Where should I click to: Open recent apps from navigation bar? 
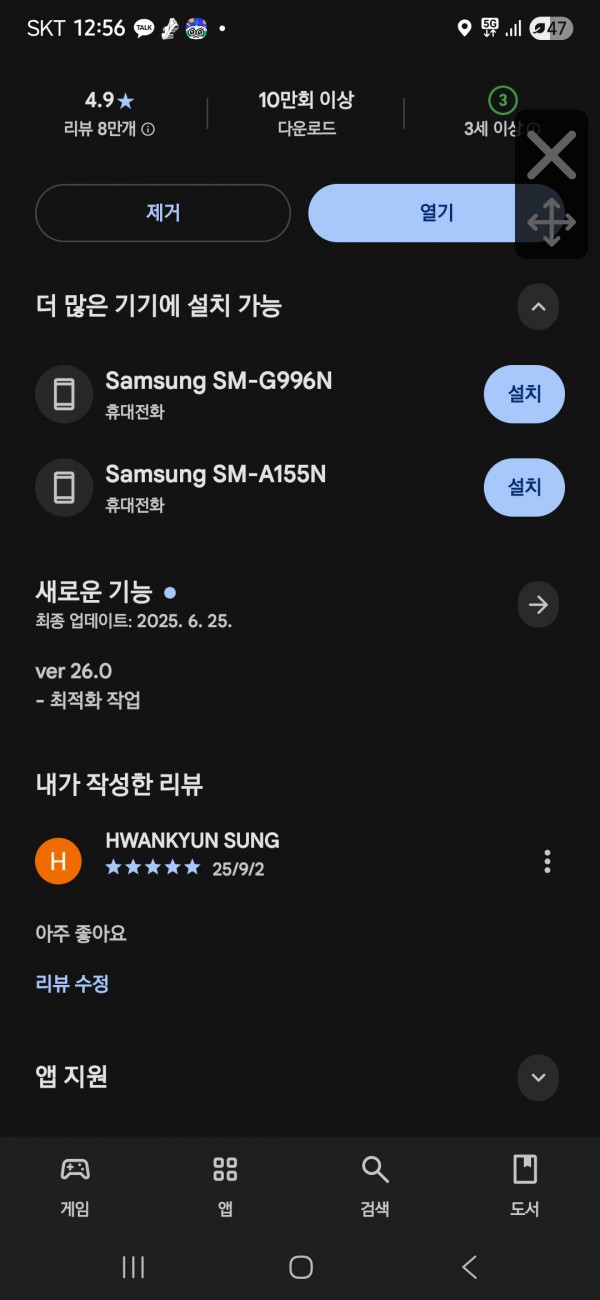point(133,1267)
